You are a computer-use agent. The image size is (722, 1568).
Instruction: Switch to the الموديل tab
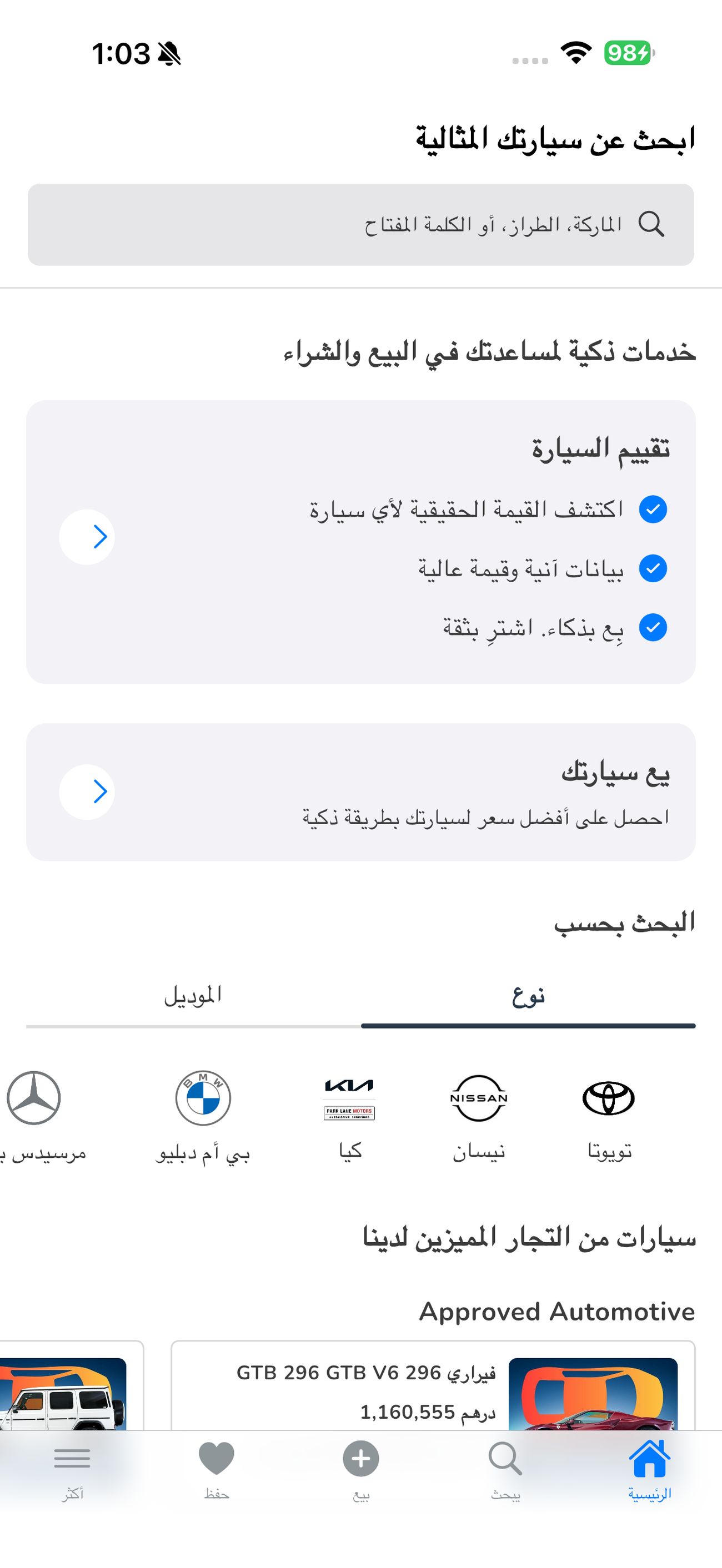pos(194,995)
